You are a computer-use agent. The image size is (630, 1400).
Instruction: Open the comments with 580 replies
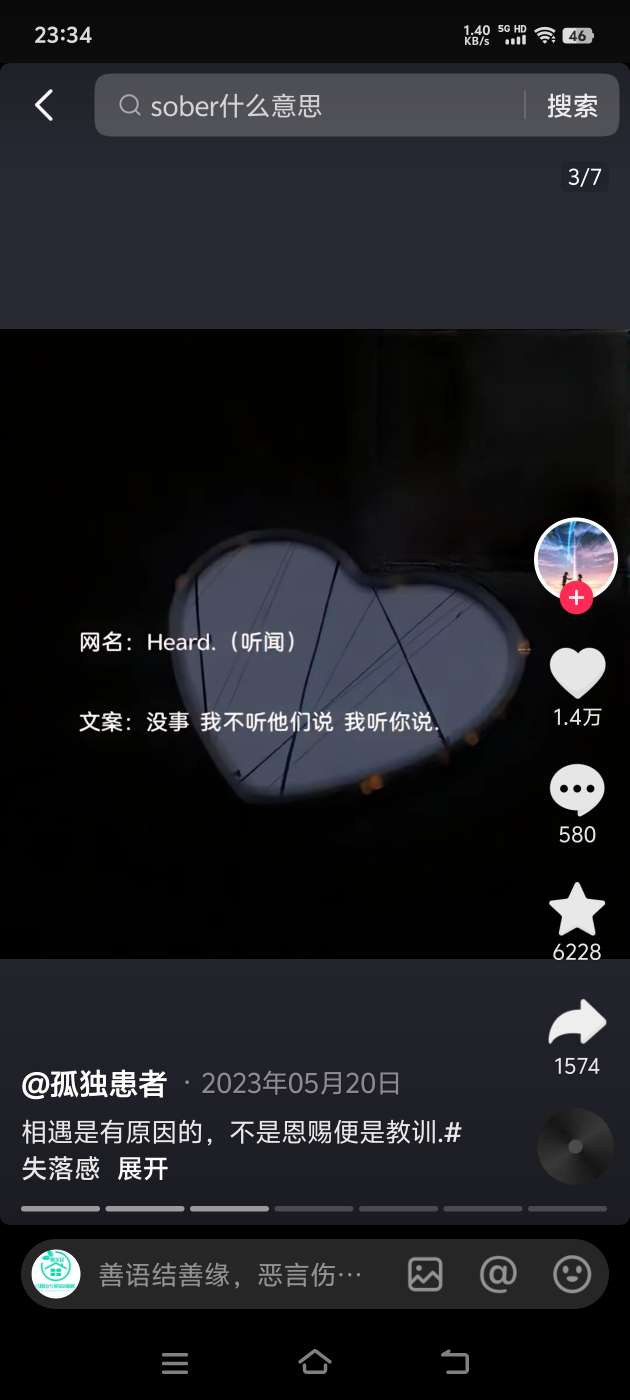[x=577, y=790]
